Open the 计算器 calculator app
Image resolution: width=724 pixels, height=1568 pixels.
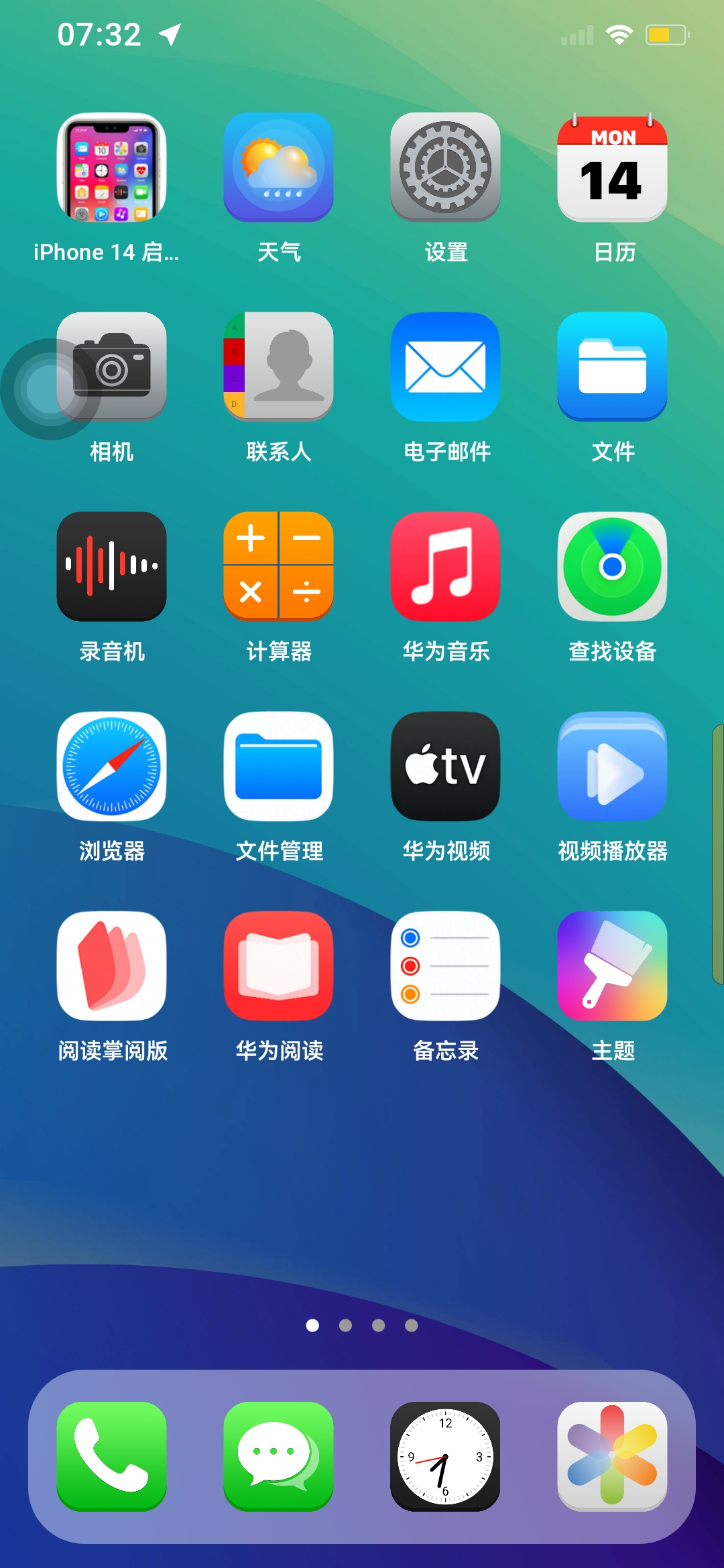point(278,566)
